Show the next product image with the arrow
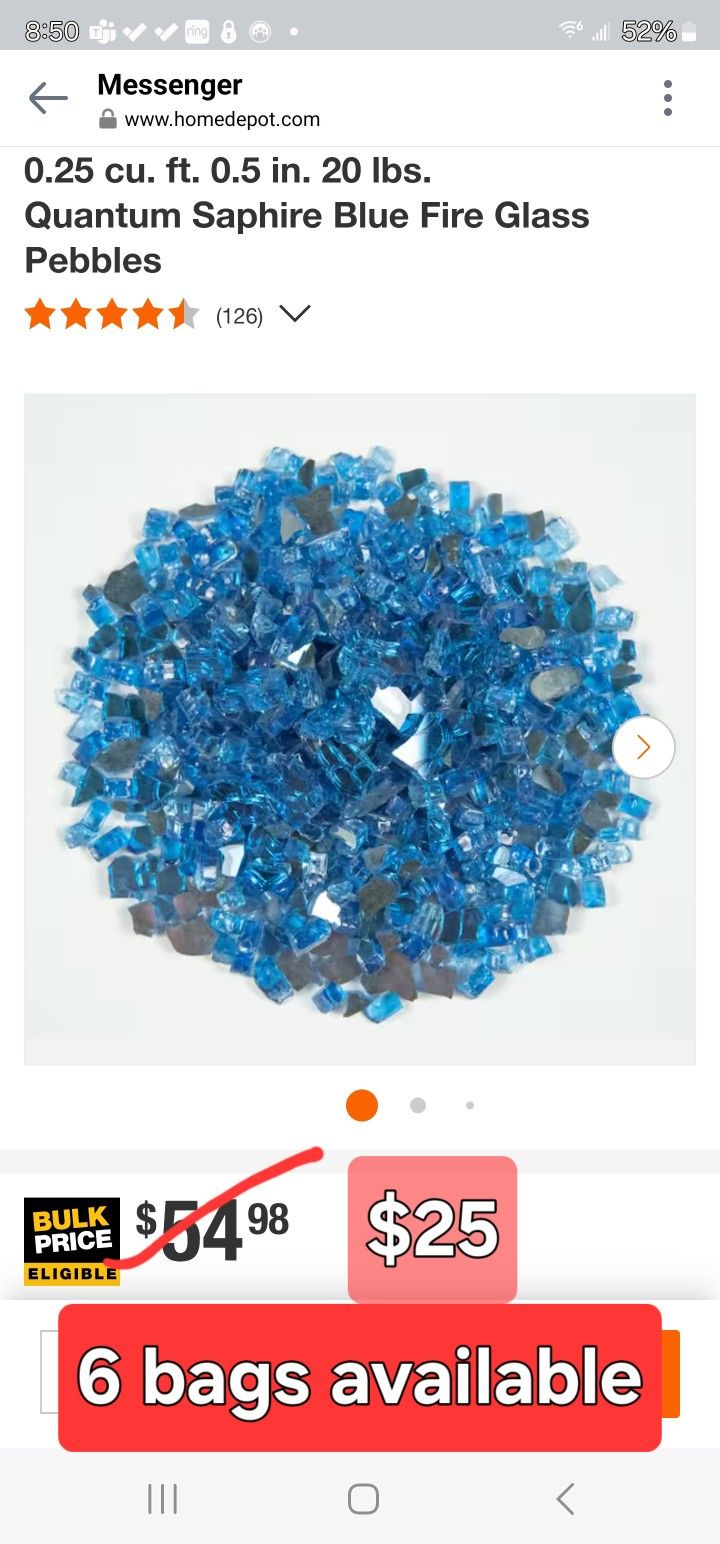Screen dimensions: 720x1544 pyautogui.click(x=643, y=747)
